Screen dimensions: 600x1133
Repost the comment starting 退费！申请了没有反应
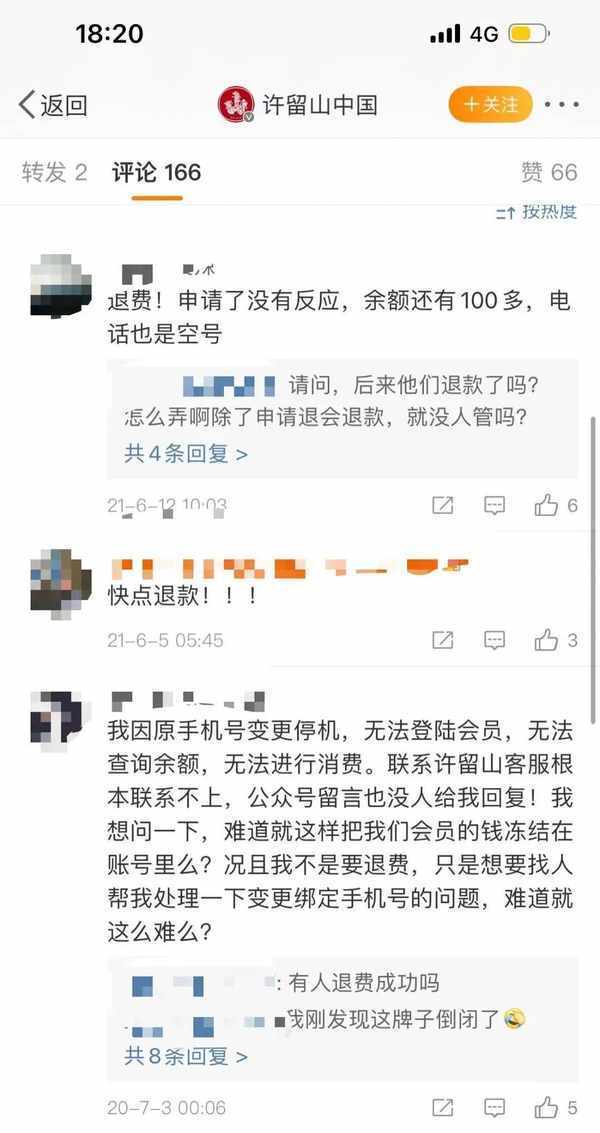(443, 506)
